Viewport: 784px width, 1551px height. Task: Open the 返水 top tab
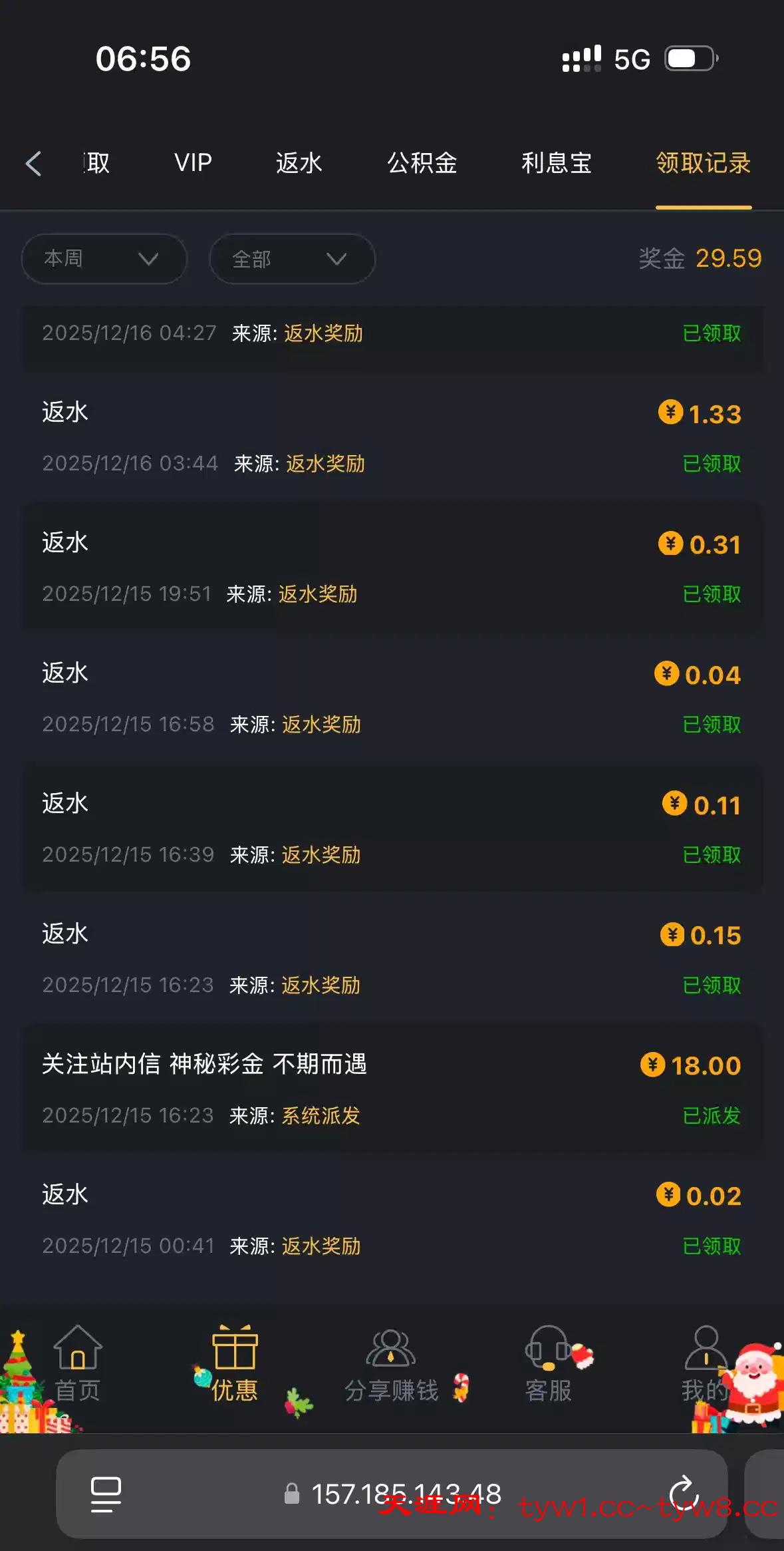[299, 163]
